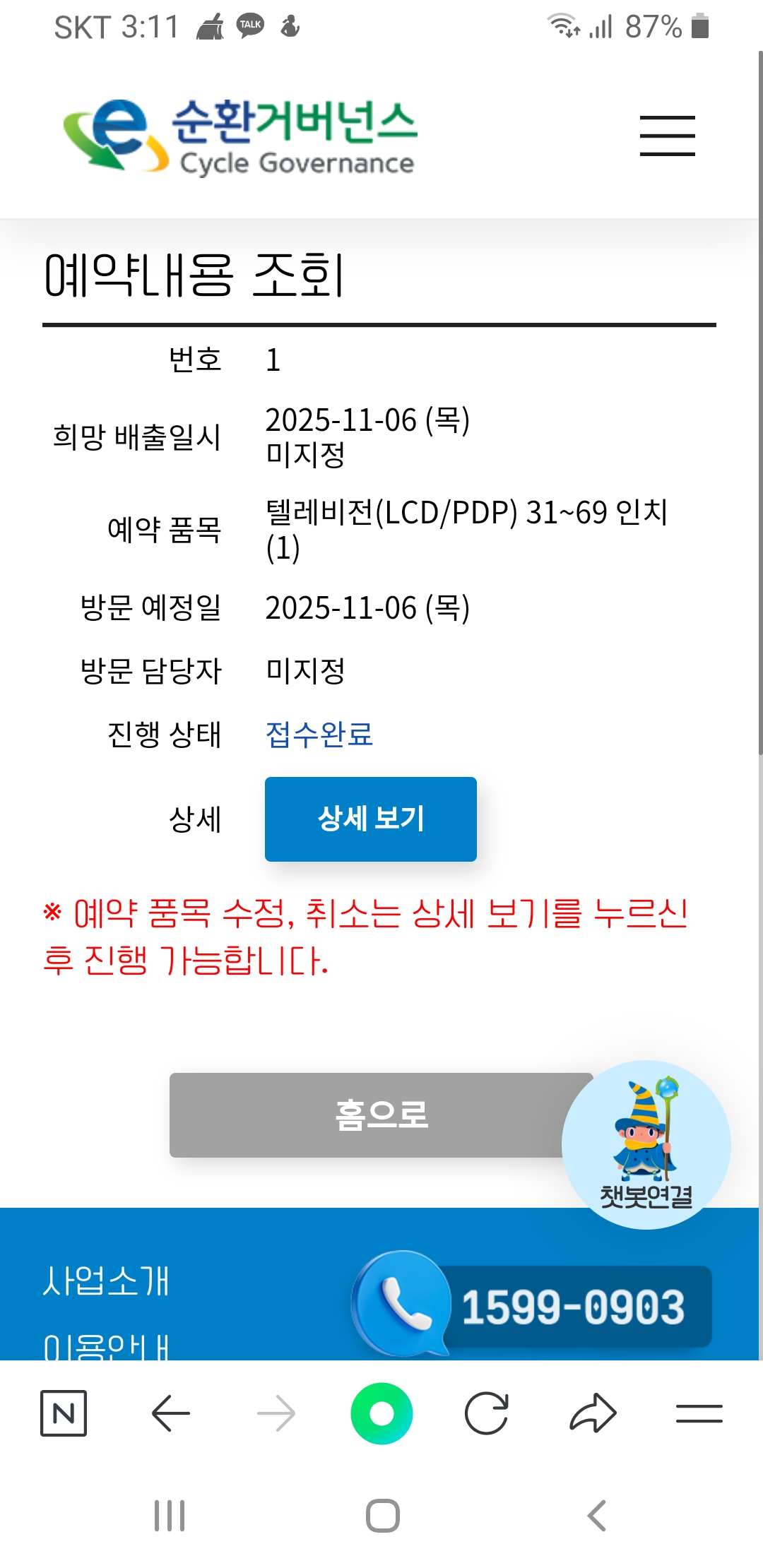Tap the Cycle Governance logo

(x=240, y=136)
